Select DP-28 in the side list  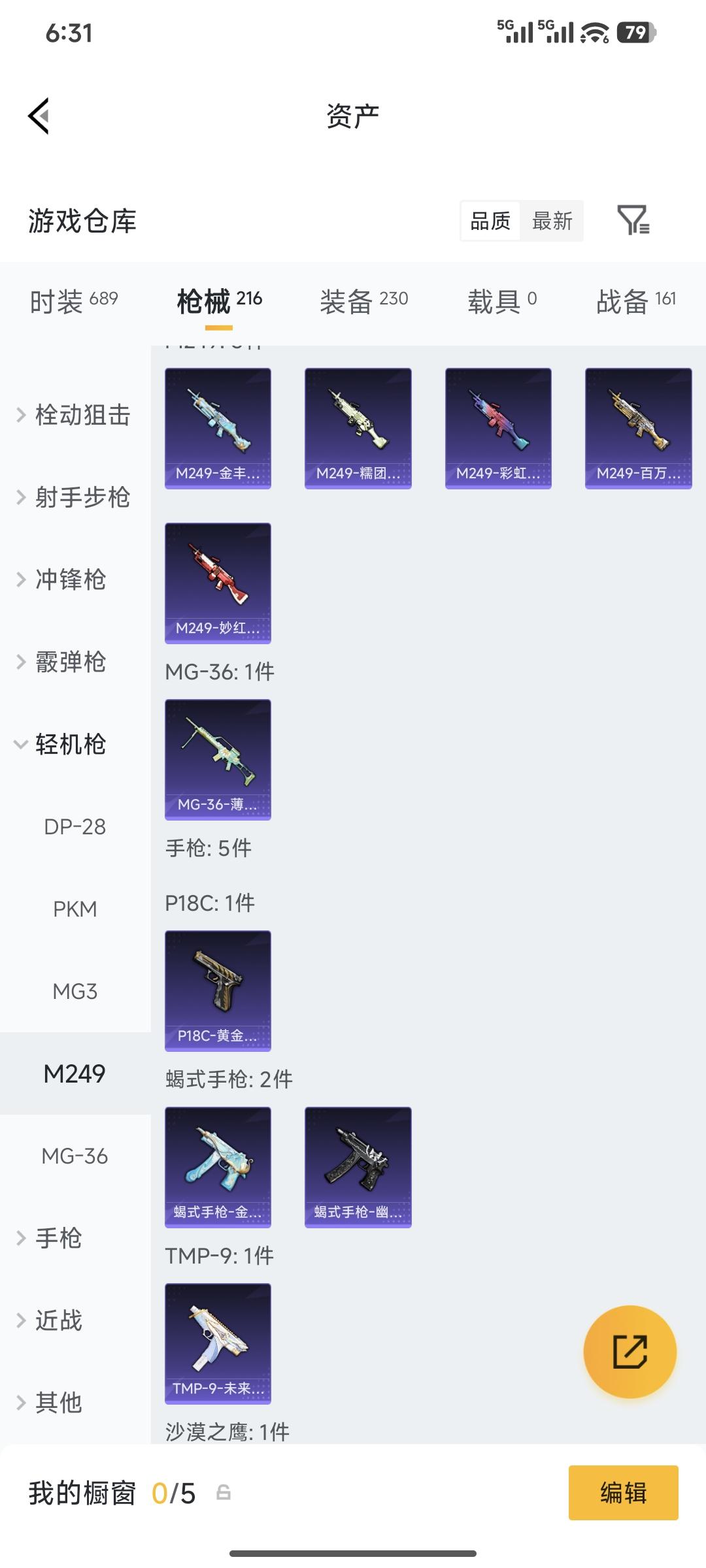pos(75,826)
